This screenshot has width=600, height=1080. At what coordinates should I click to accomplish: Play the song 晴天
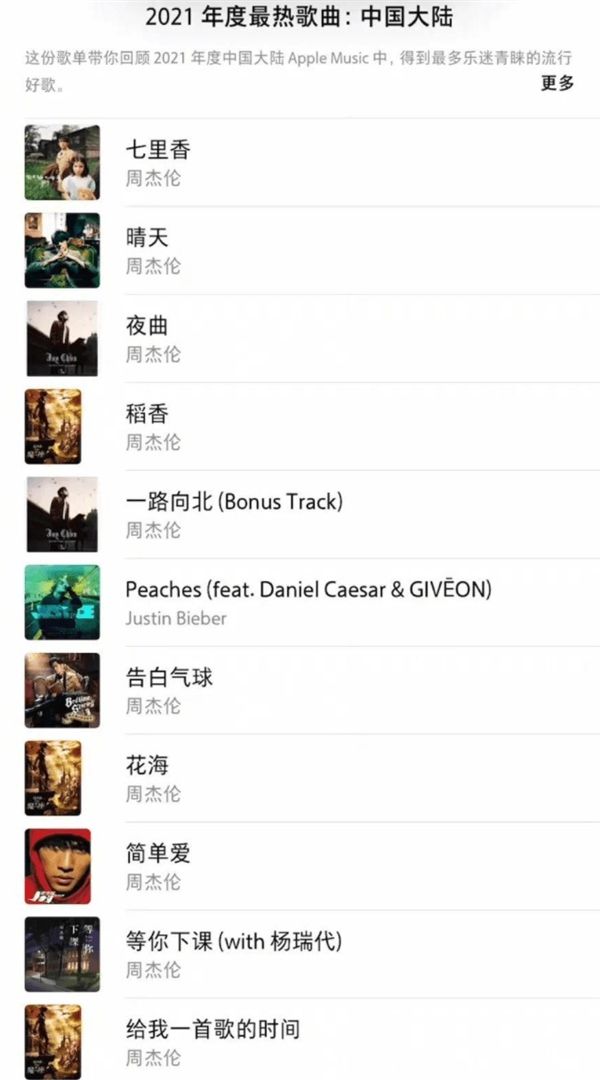pos(147,239)
